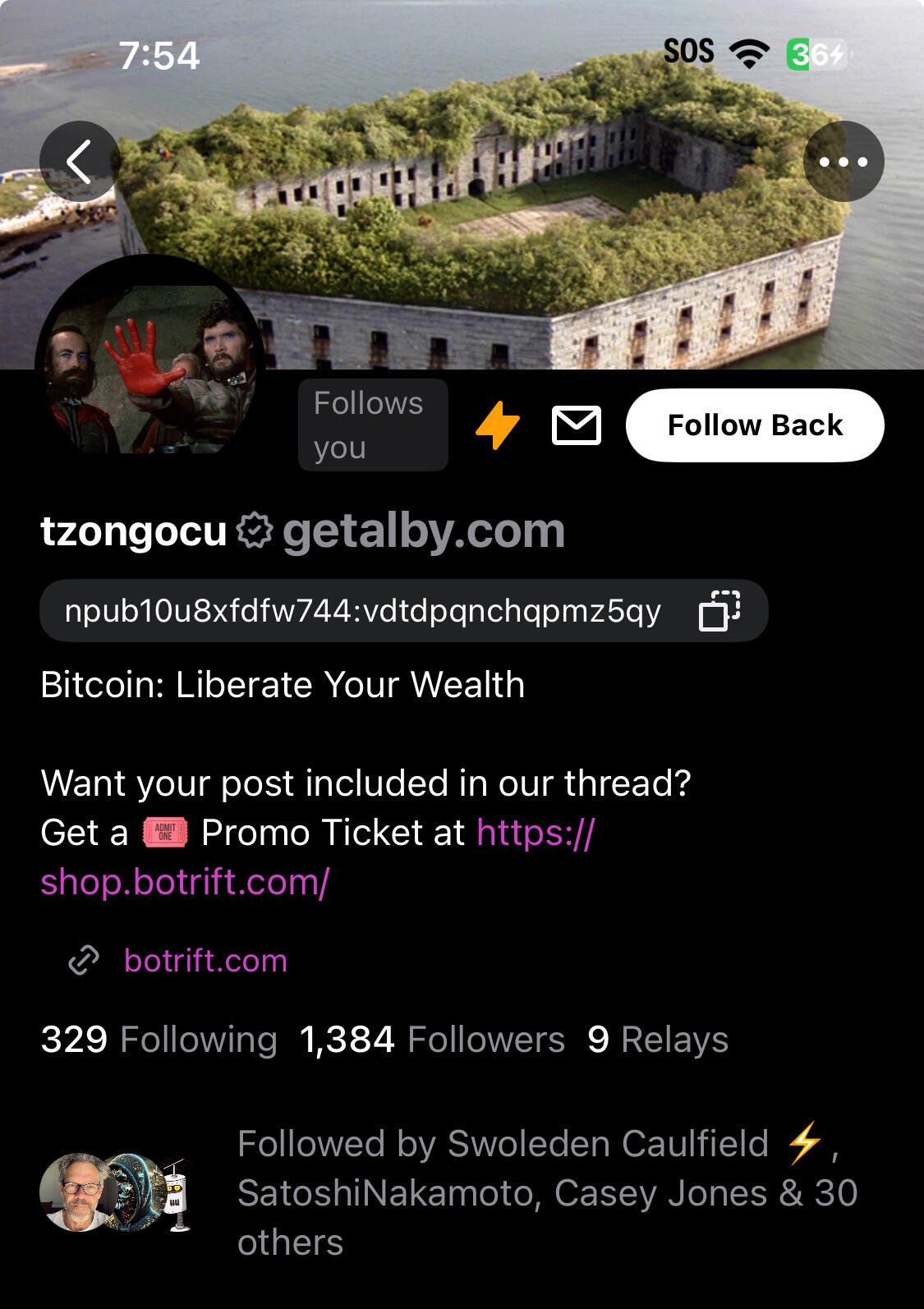View the 1,384 Followers list
Screen dimensions: 924x1309
click(432, 1040)
